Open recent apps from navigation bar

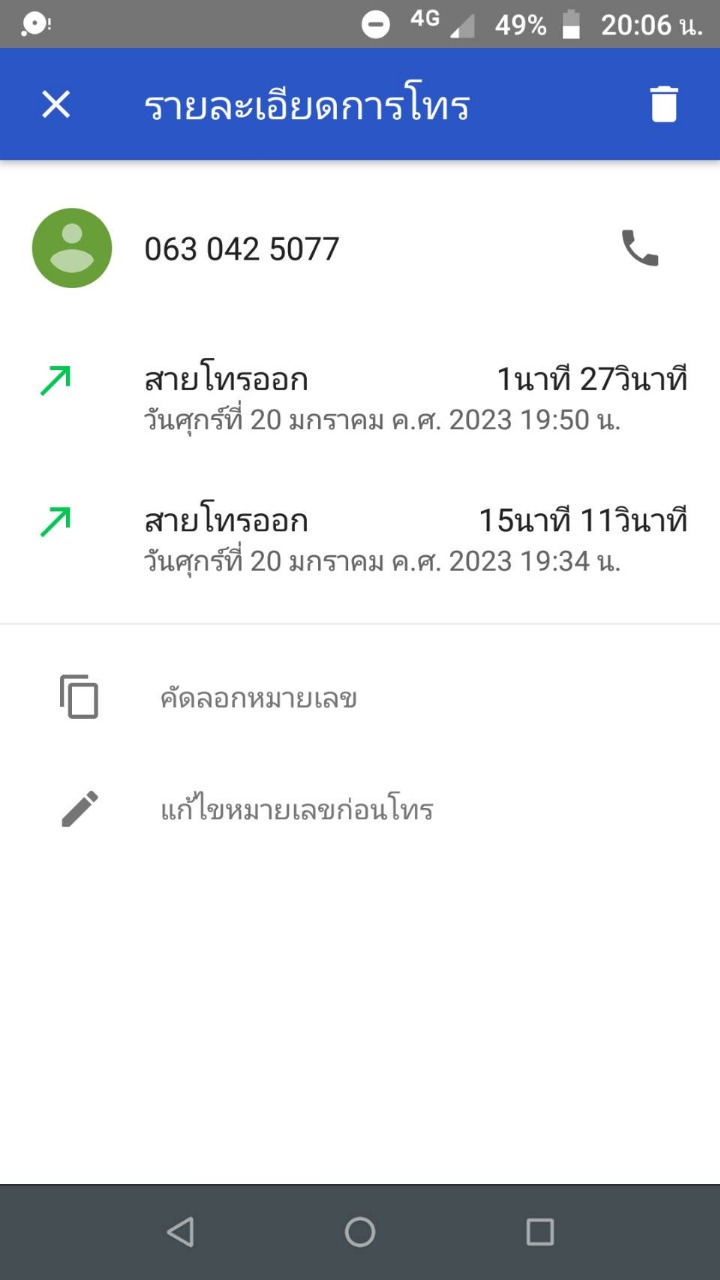click(540, 1232)
